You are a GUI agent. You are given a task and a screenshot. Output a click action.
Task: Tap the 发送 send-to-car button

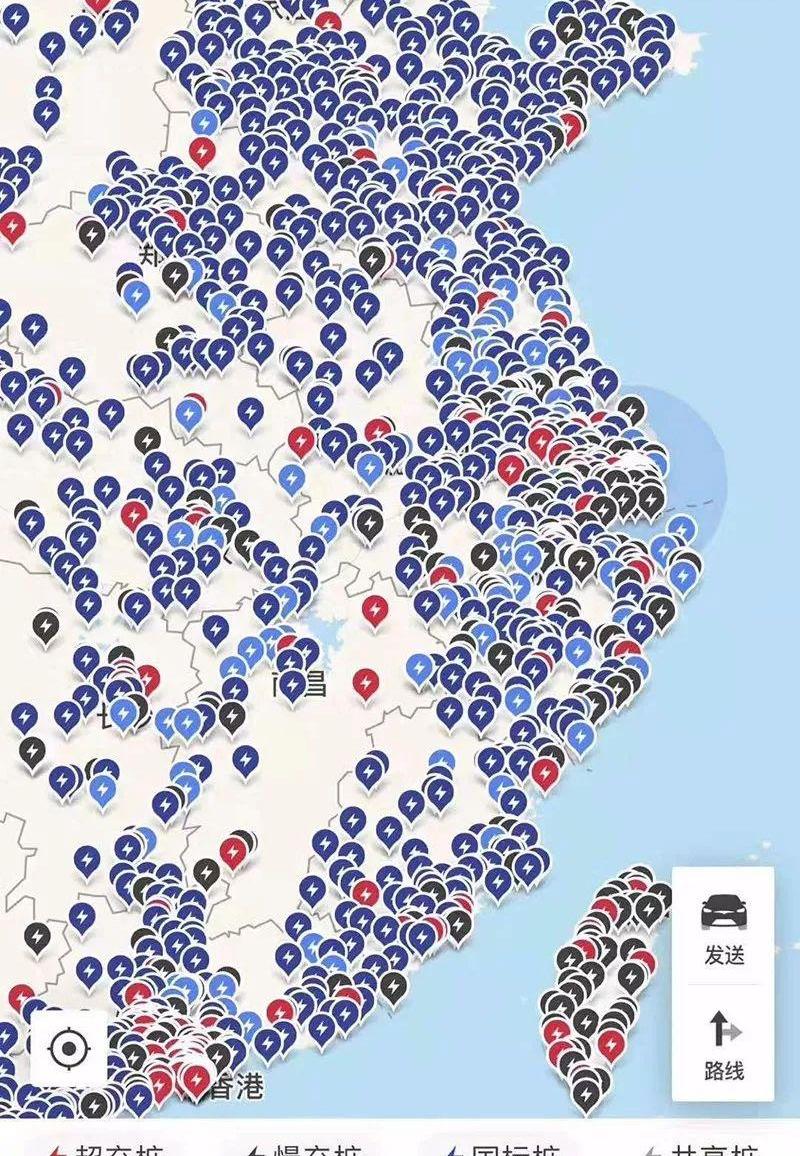[x=723, y=926]
